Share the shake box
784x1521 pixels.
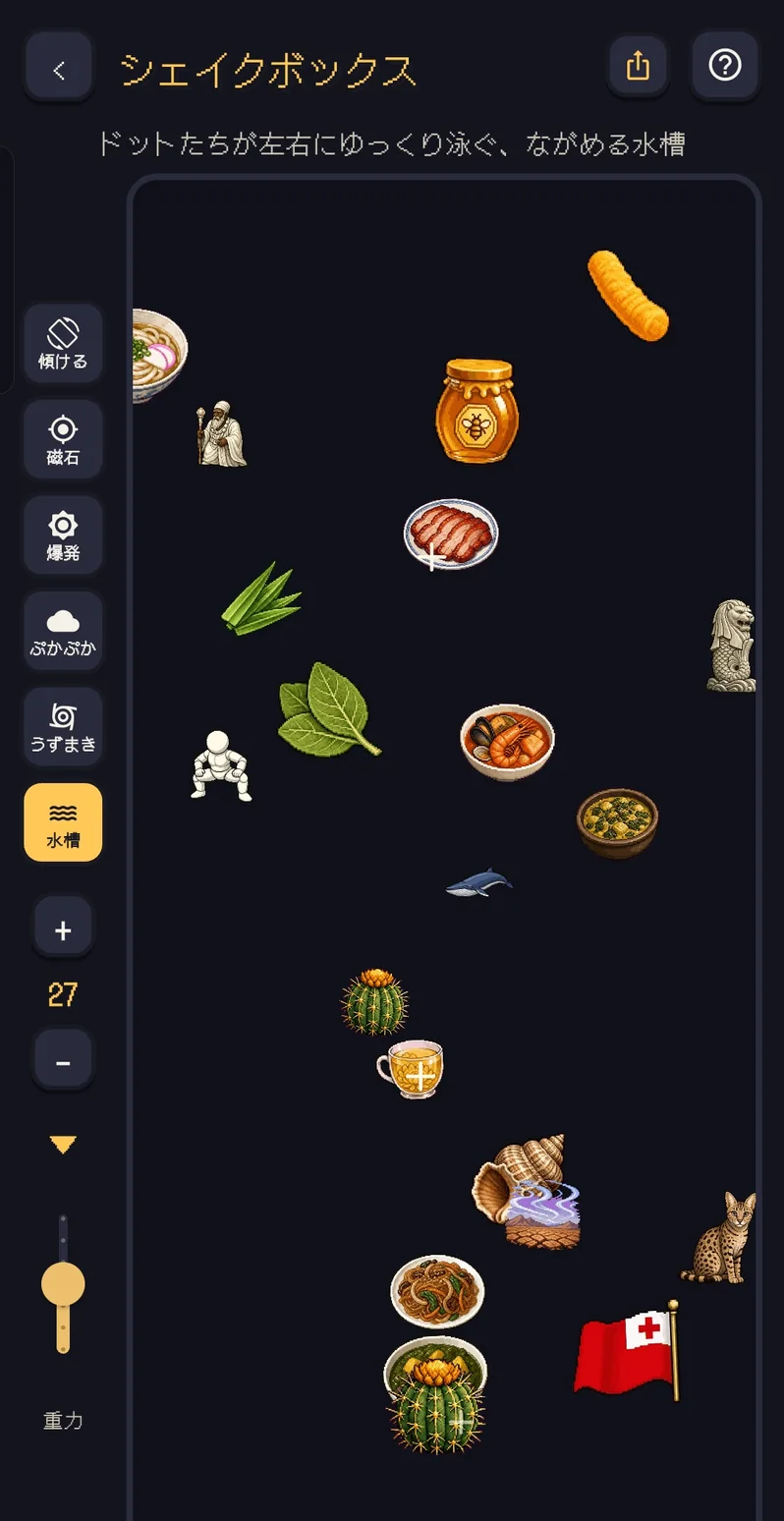(638, 67)
